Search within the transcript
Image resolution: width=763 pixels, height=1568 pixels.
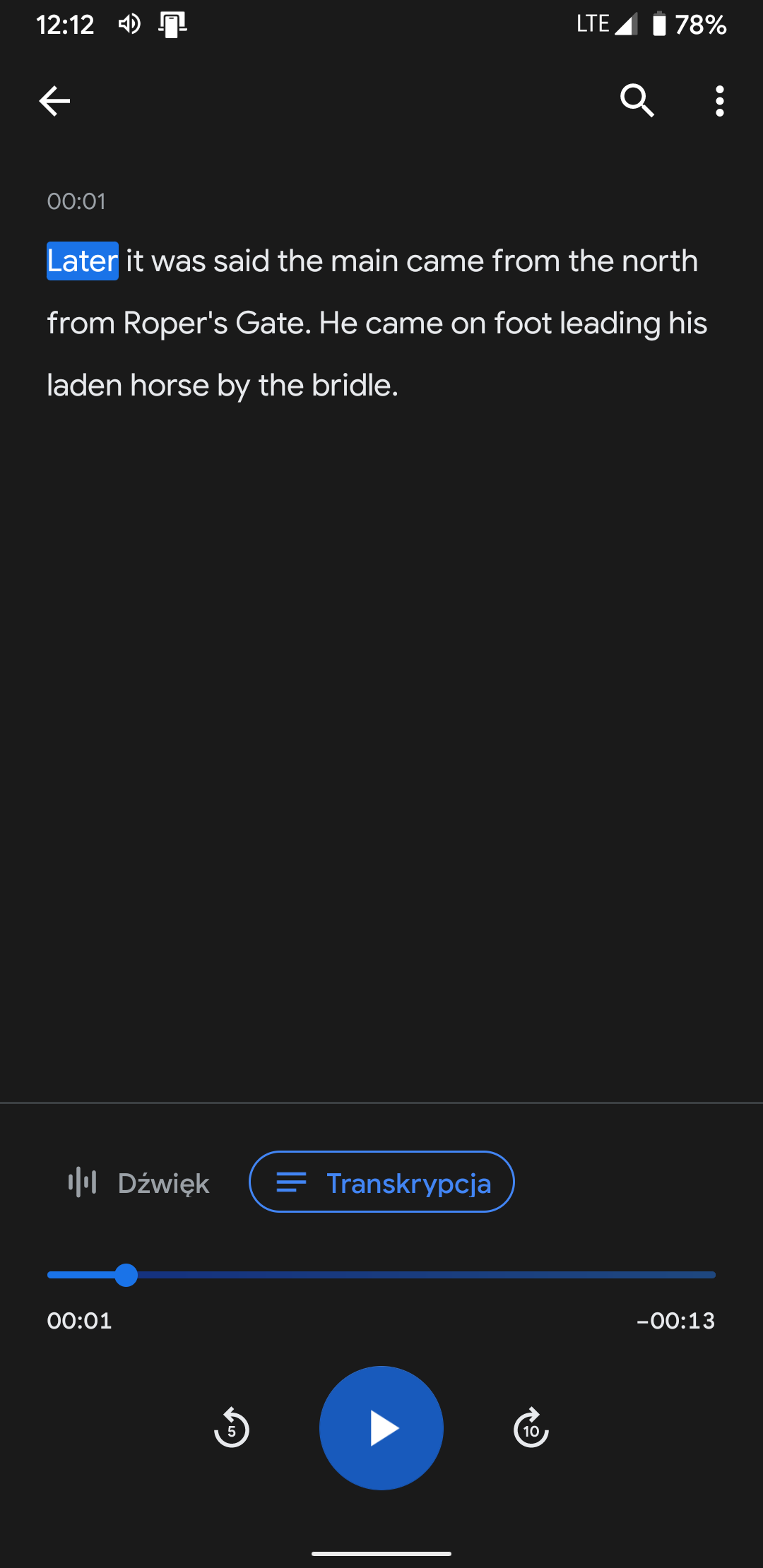637,100
